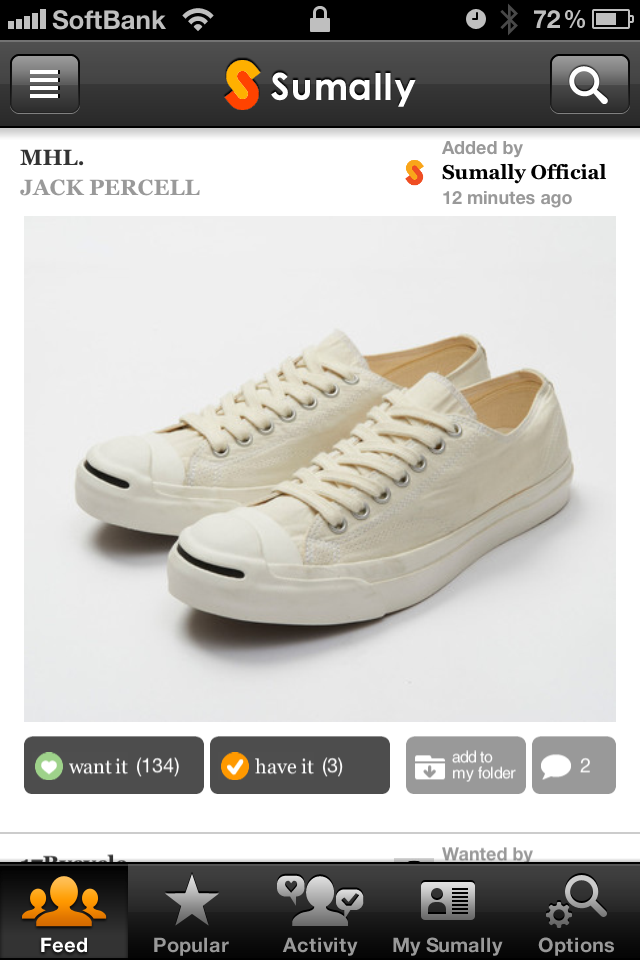This screenshot has height=960, width=640.
Task: Mark the Jack Percell sneakers as want it
Action: (114, 766)
